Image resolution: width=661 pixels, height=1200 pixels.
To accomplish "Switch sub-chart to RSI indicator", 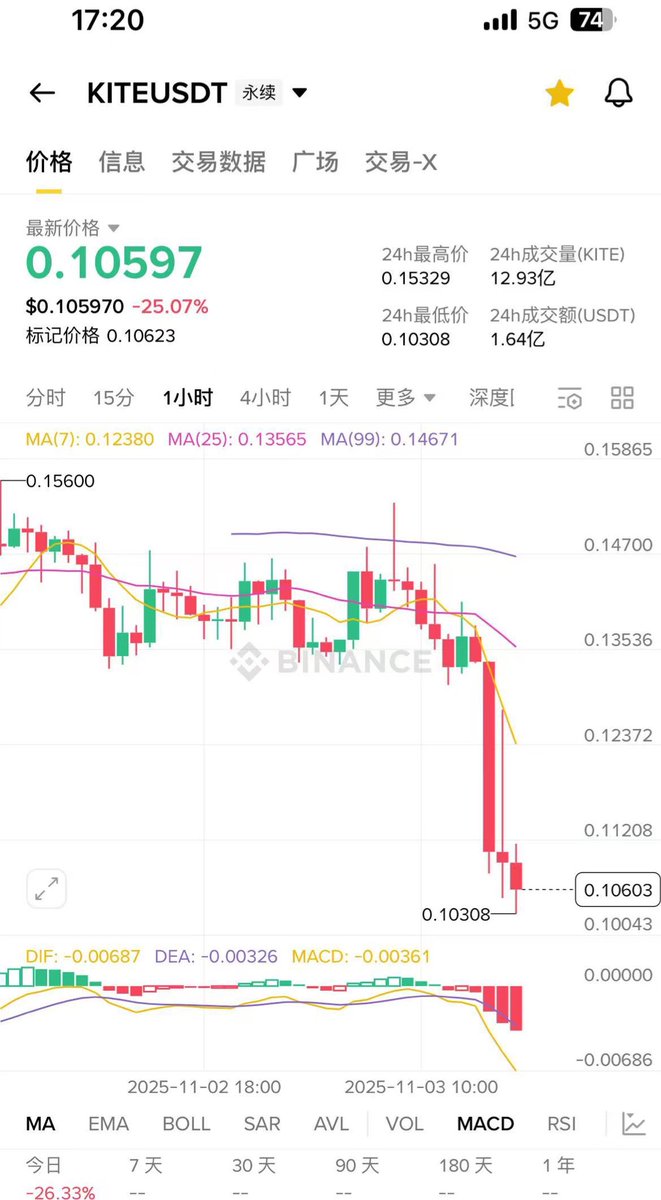I will tap(562, 1123).
